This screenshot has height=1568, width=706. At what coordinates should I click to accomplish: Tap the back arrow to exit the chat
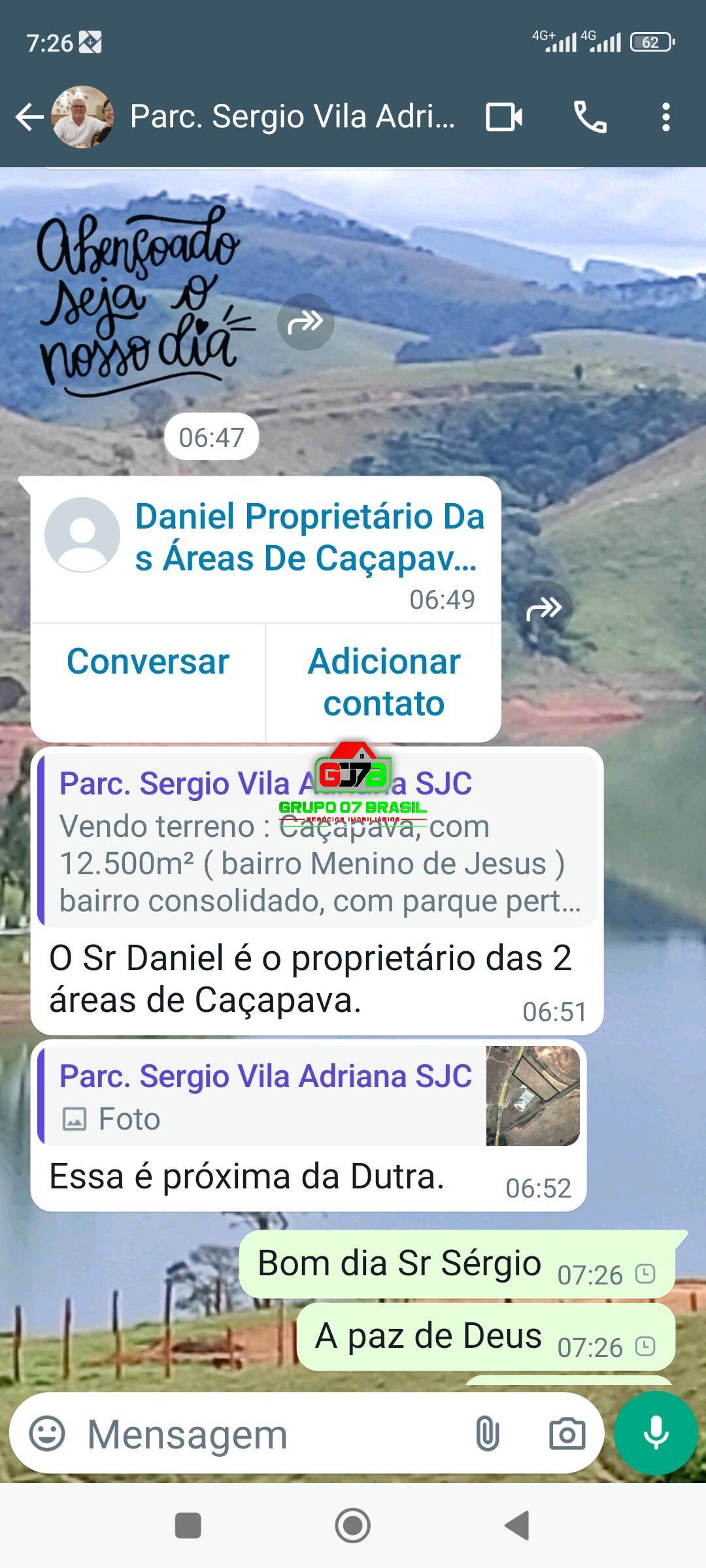click(28, 118)
